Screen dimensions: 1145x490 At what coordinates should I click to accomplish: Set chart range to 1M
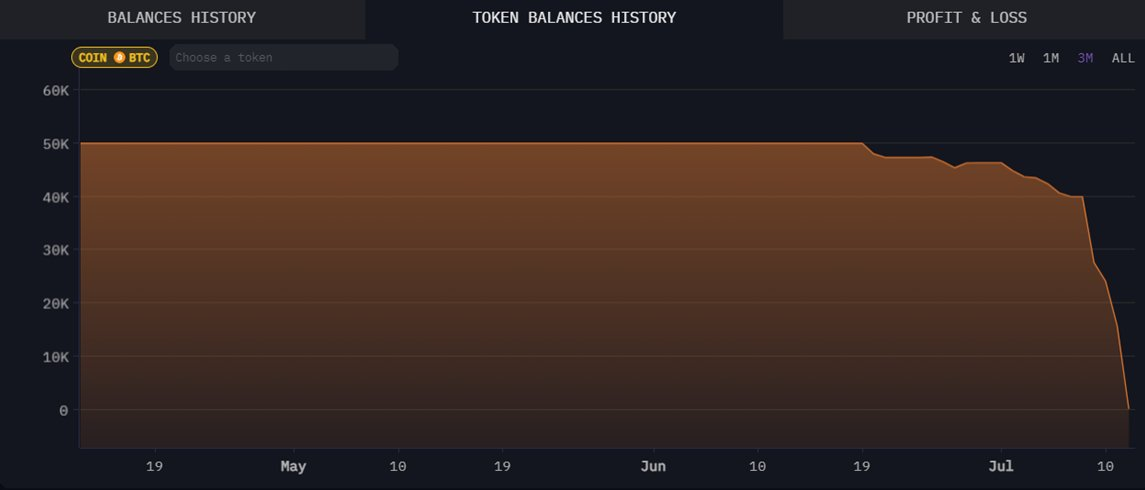pyautogui.click(x=1051, y=58)
